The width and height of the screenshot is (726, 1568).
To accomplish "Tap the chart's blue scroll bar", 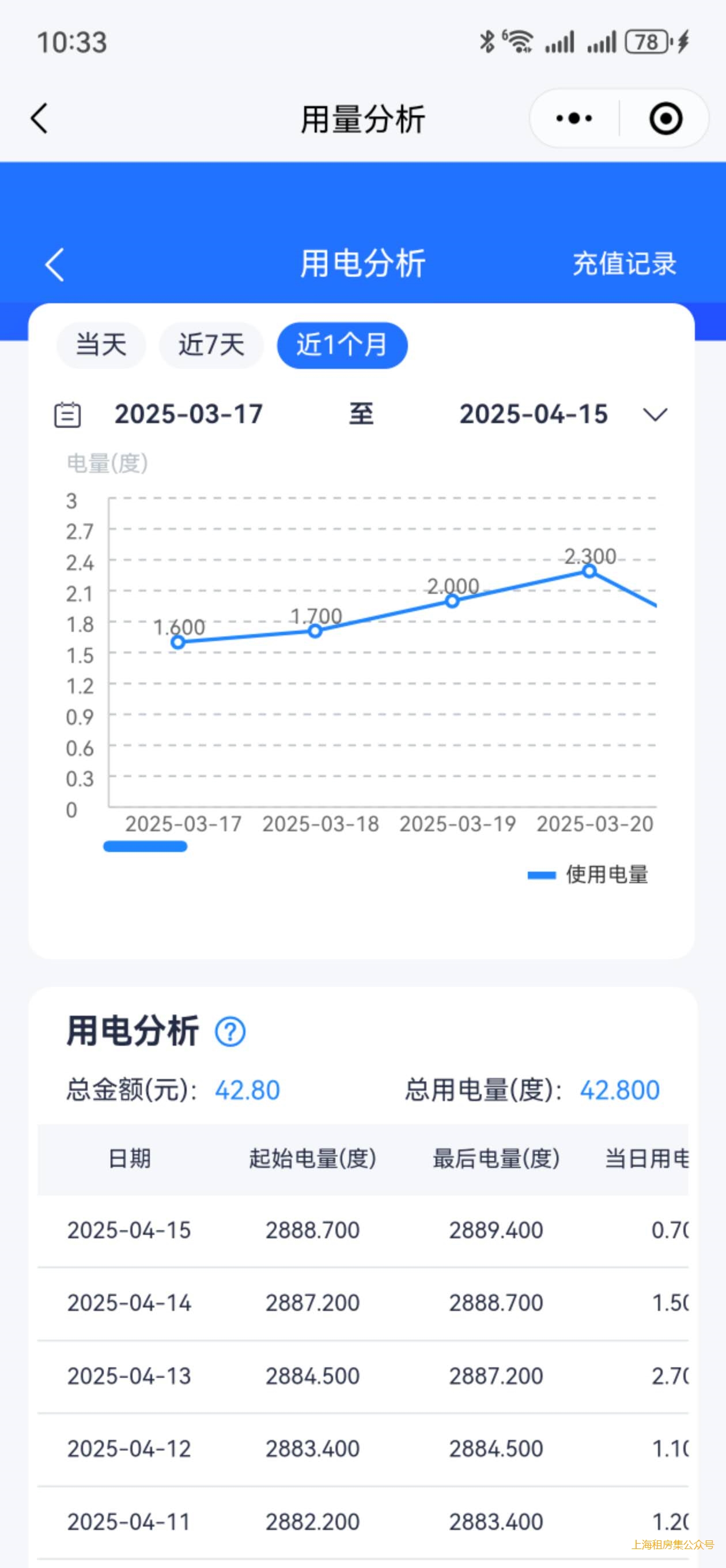I will pyautogui.click(x=145, y=846).
